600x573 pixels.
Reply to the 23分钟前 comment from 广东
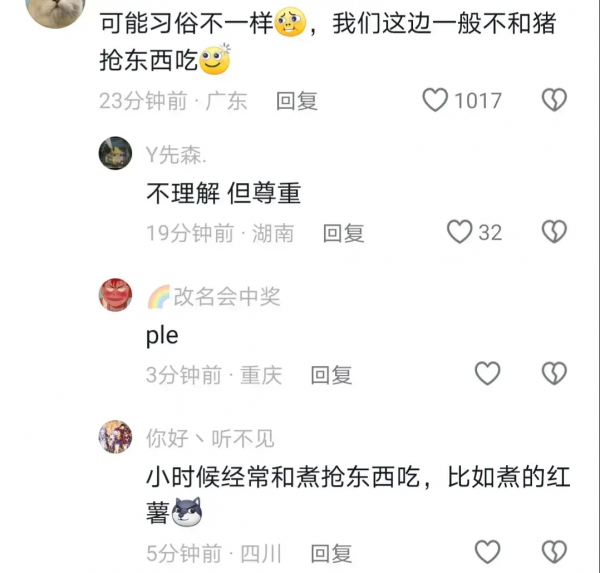click(x=297, y=101)
